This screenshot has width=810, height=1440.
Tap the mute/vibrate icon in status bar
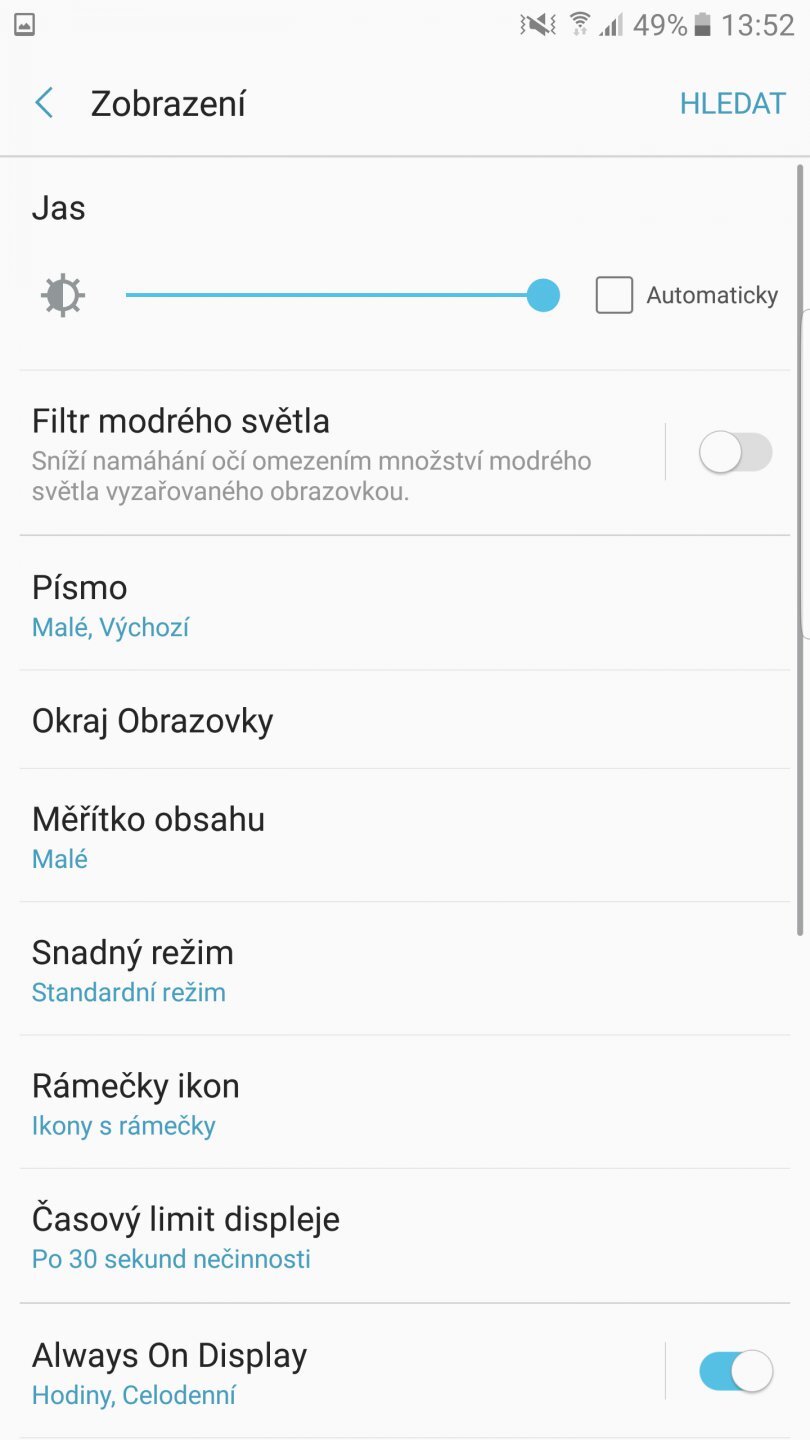tap(536, 23)
